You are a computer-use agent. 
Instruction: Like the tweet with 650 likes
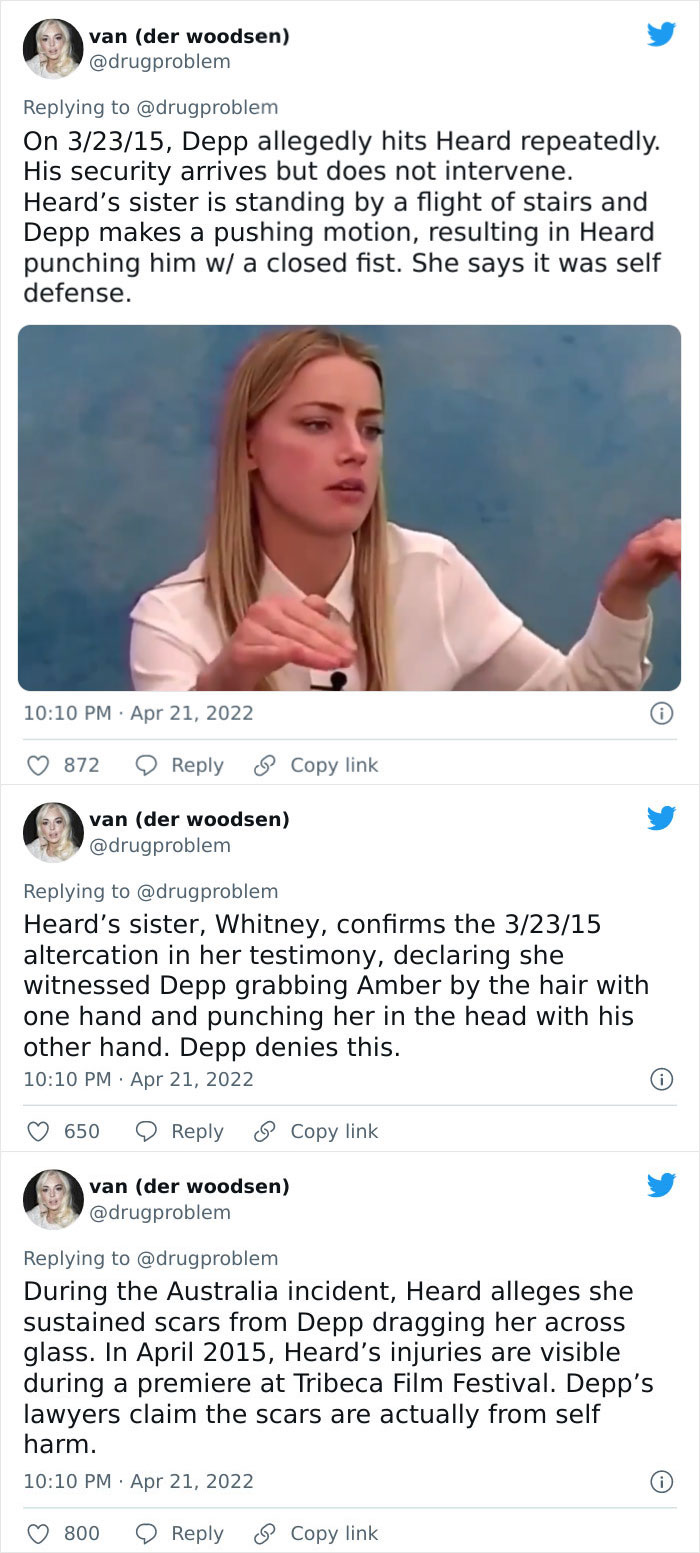(62, 1131)
